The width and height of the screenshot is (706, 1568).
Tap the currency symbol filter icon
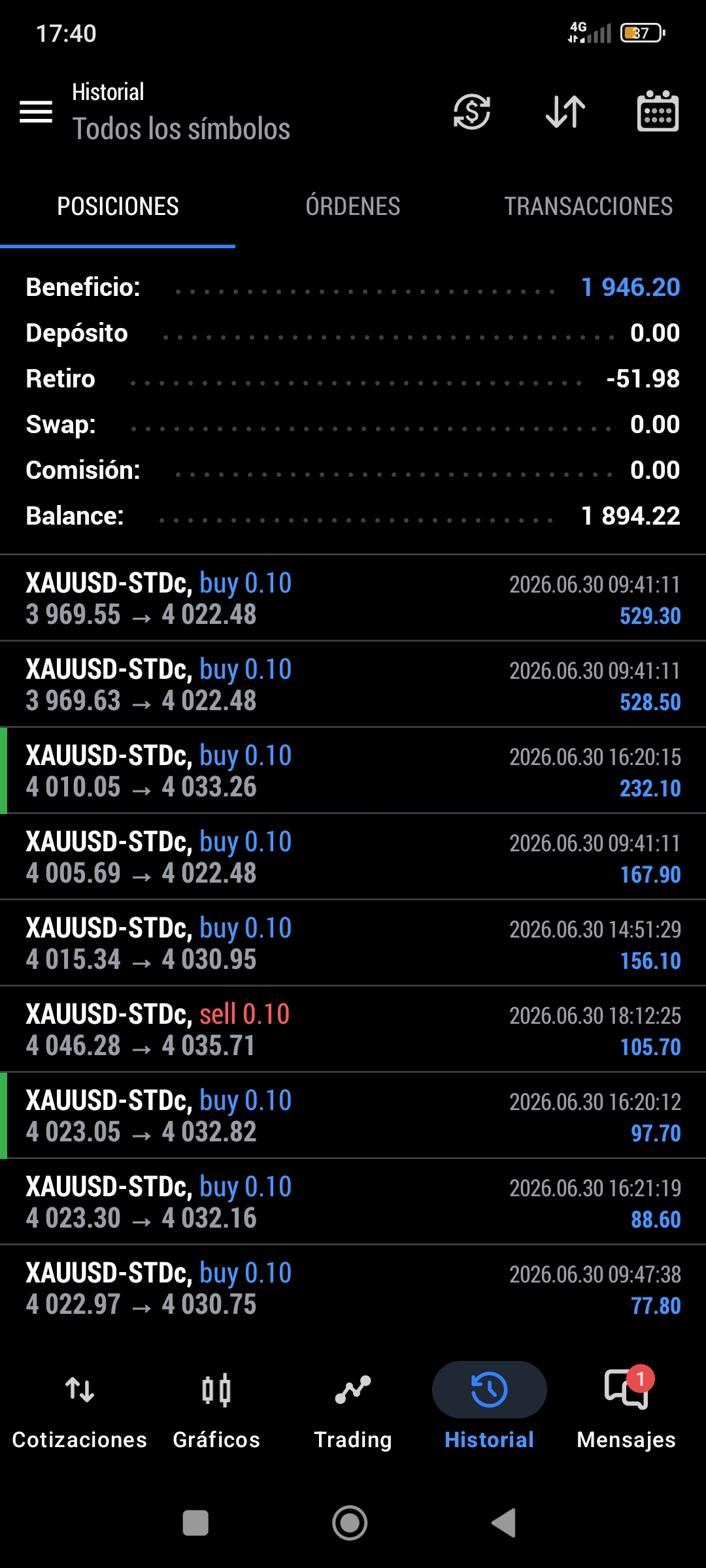472,112
